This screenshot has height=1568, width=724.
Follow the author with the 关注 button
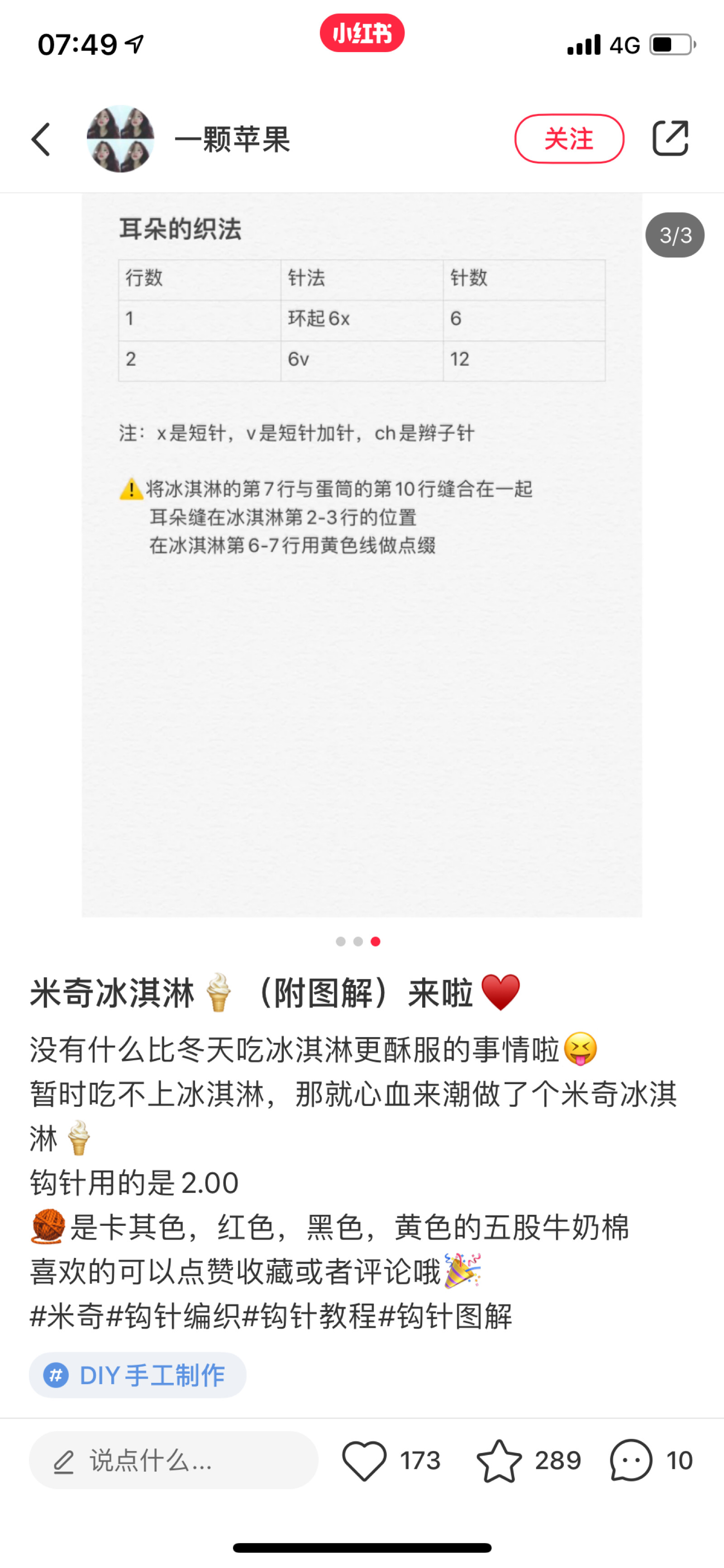point(569,139)
